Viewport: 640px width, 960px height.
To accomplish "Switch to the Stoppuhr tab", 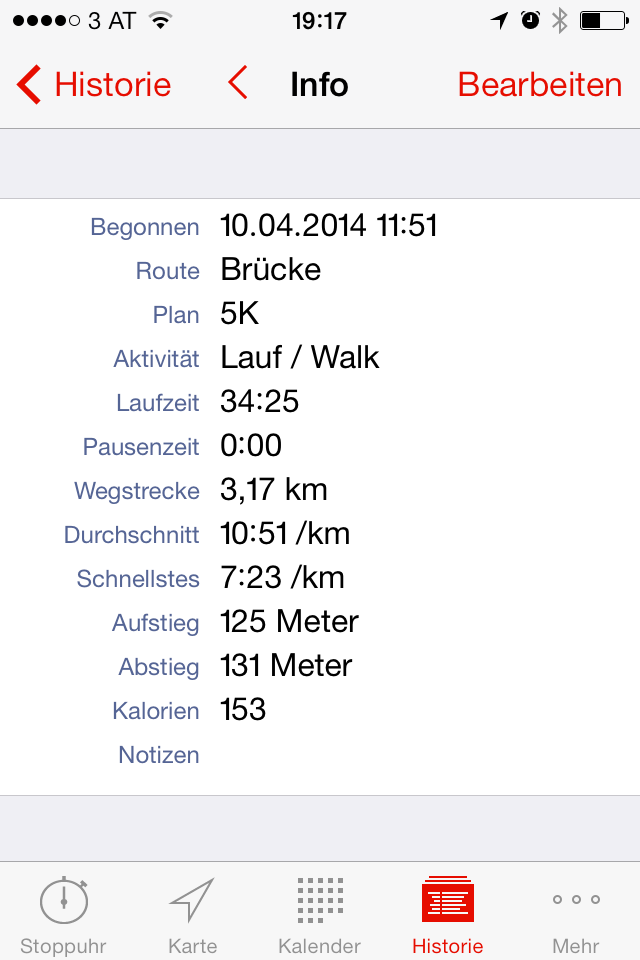I will 63,915.
